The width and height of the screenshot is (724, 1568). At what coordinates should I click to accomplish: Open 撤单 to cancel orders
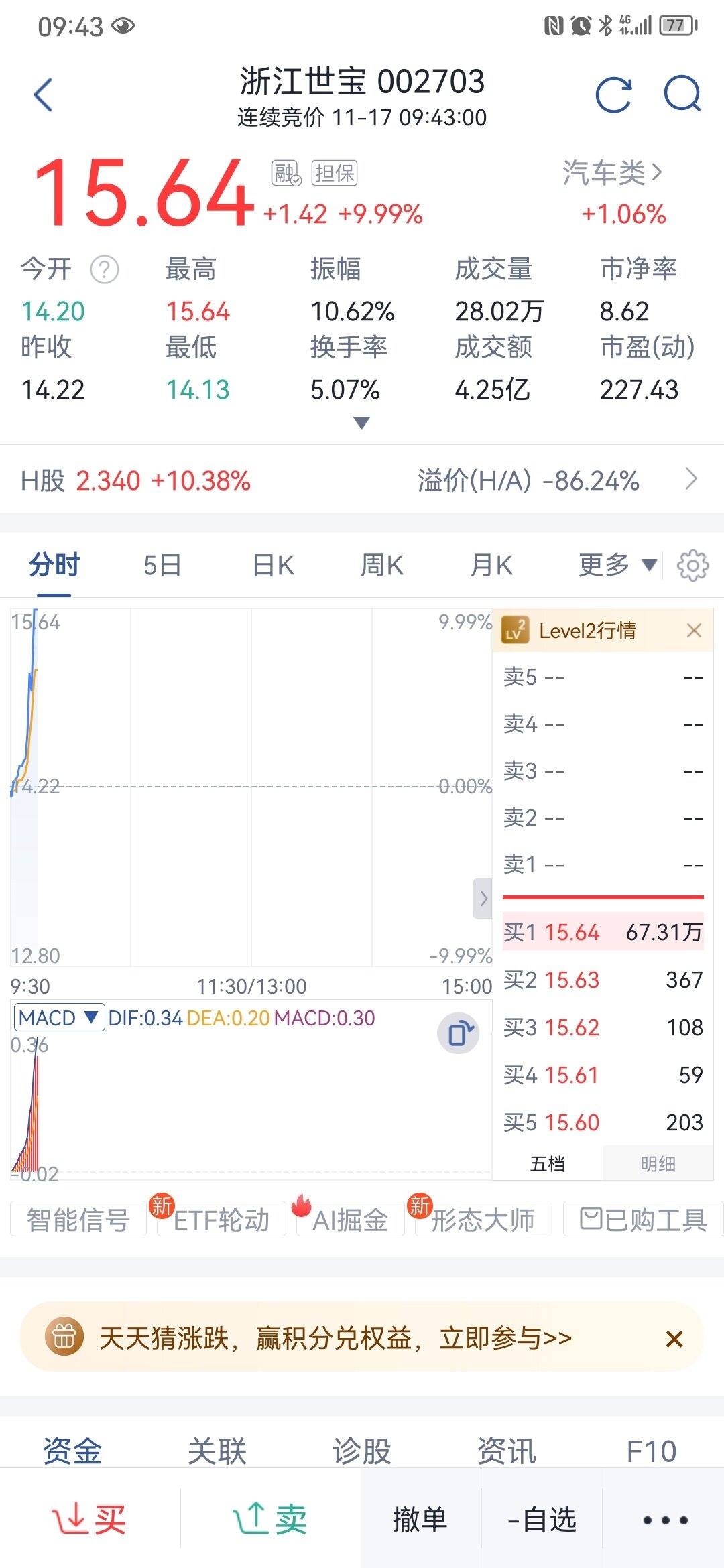420,1519
